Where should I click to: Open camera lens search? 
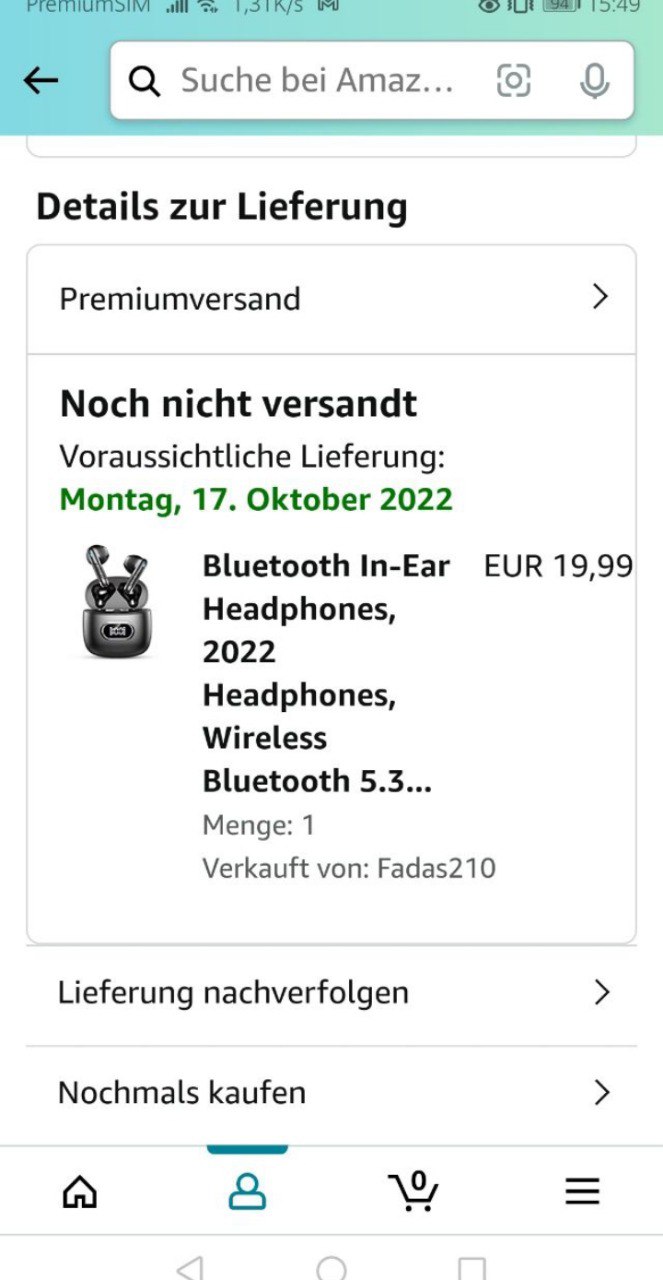click(513, 81)
